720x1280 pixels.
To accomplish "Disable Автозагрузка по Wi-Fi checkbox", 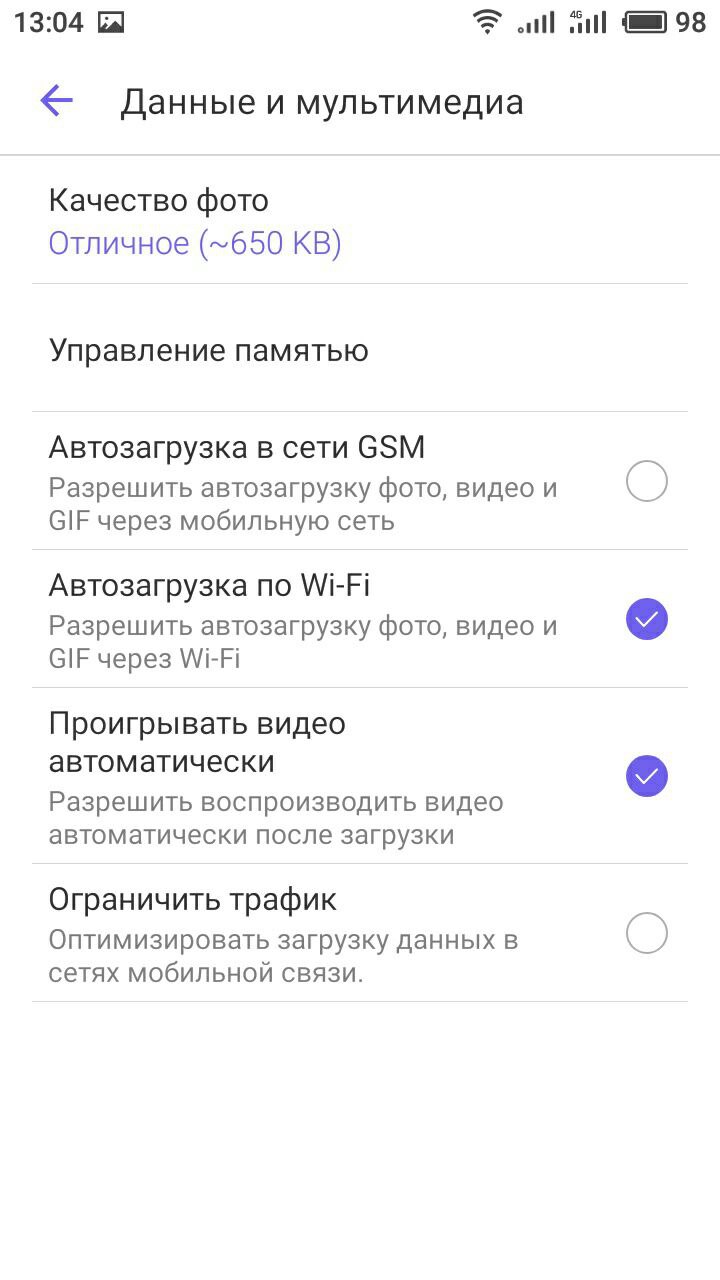I will click(647, 620).
